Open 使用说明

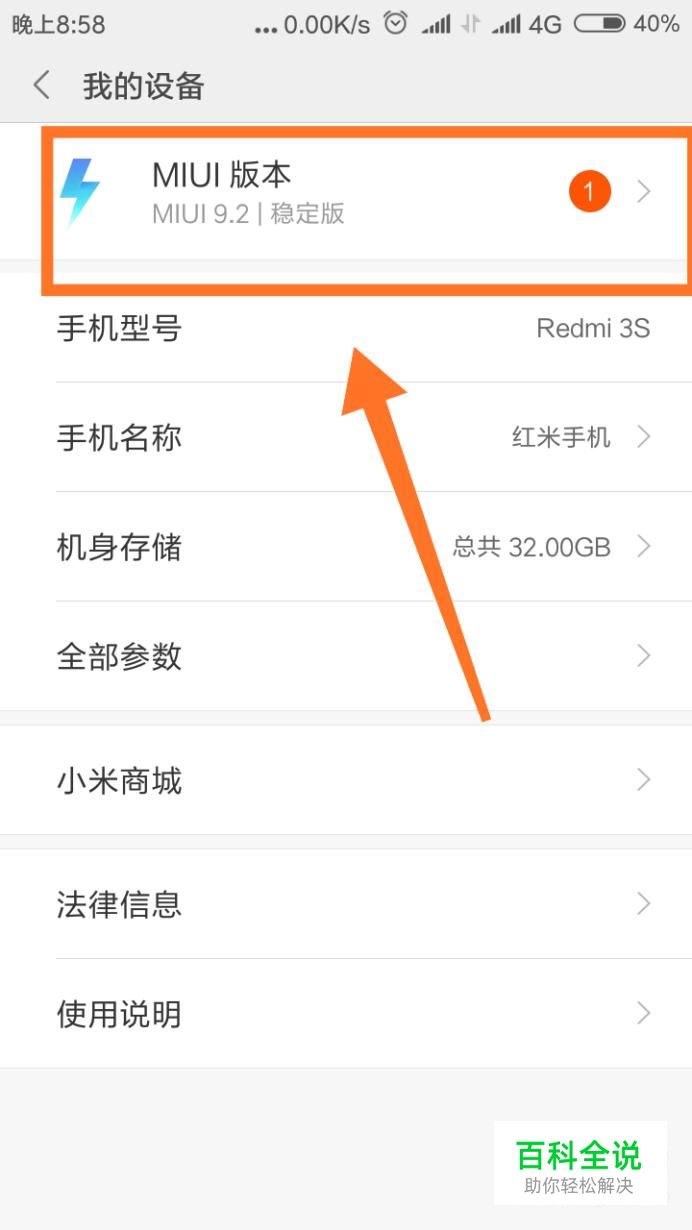[346, 1014]
